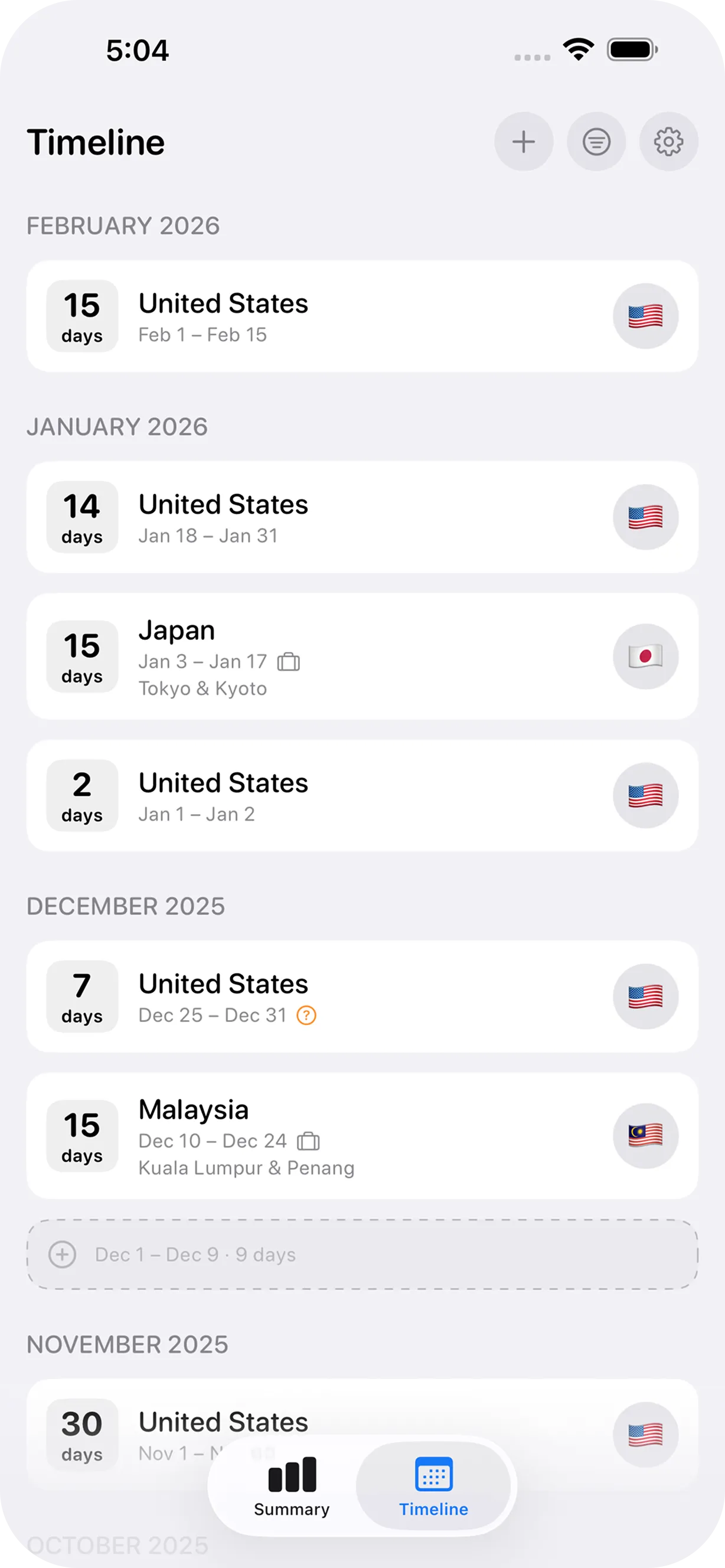Open the filter options
The width and height of the screenshot is (725, 1568).
(596, 142)
